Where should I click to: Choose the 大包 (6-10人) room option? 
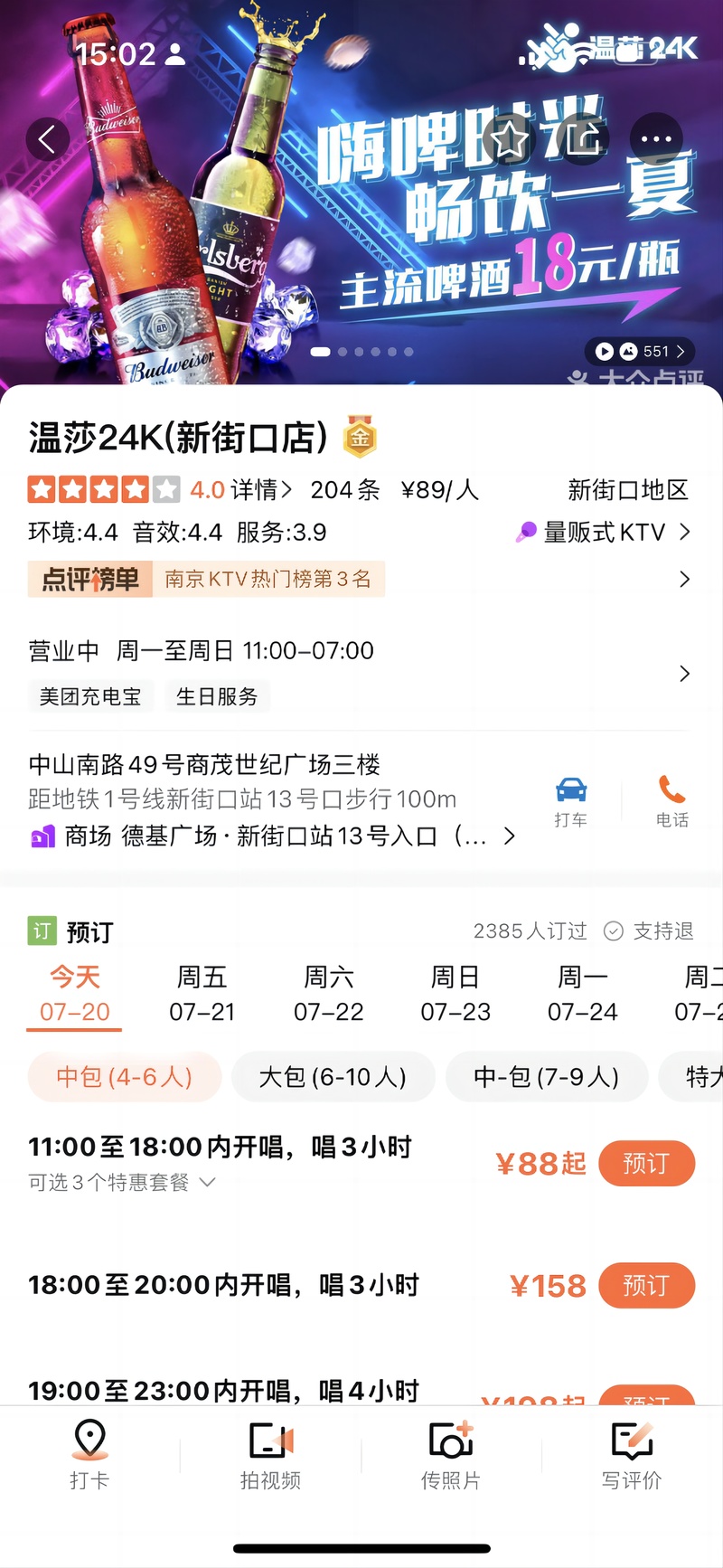333,1077
